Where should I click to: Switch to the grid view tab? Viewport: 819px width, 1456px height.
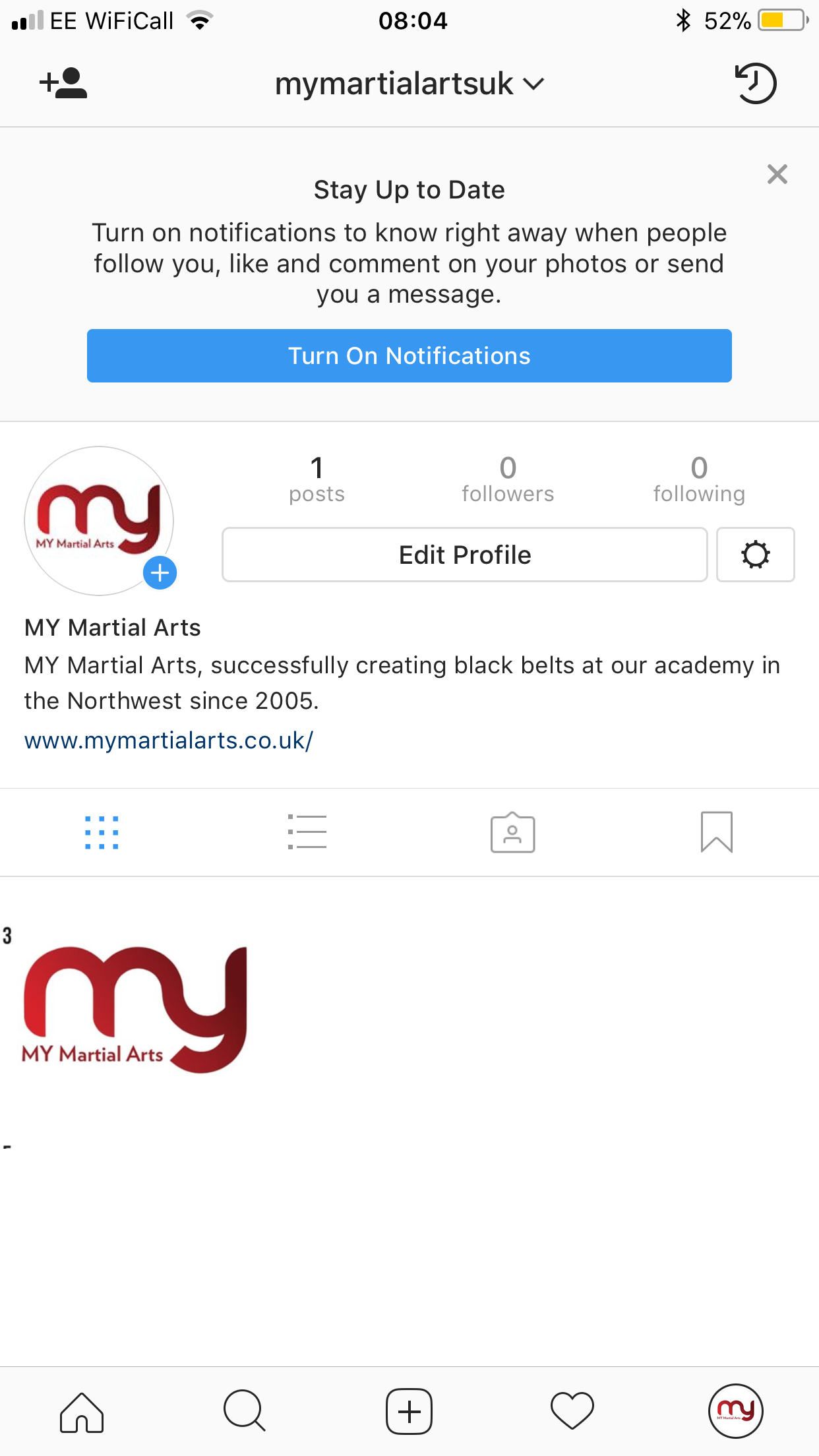tap(102, 832)
